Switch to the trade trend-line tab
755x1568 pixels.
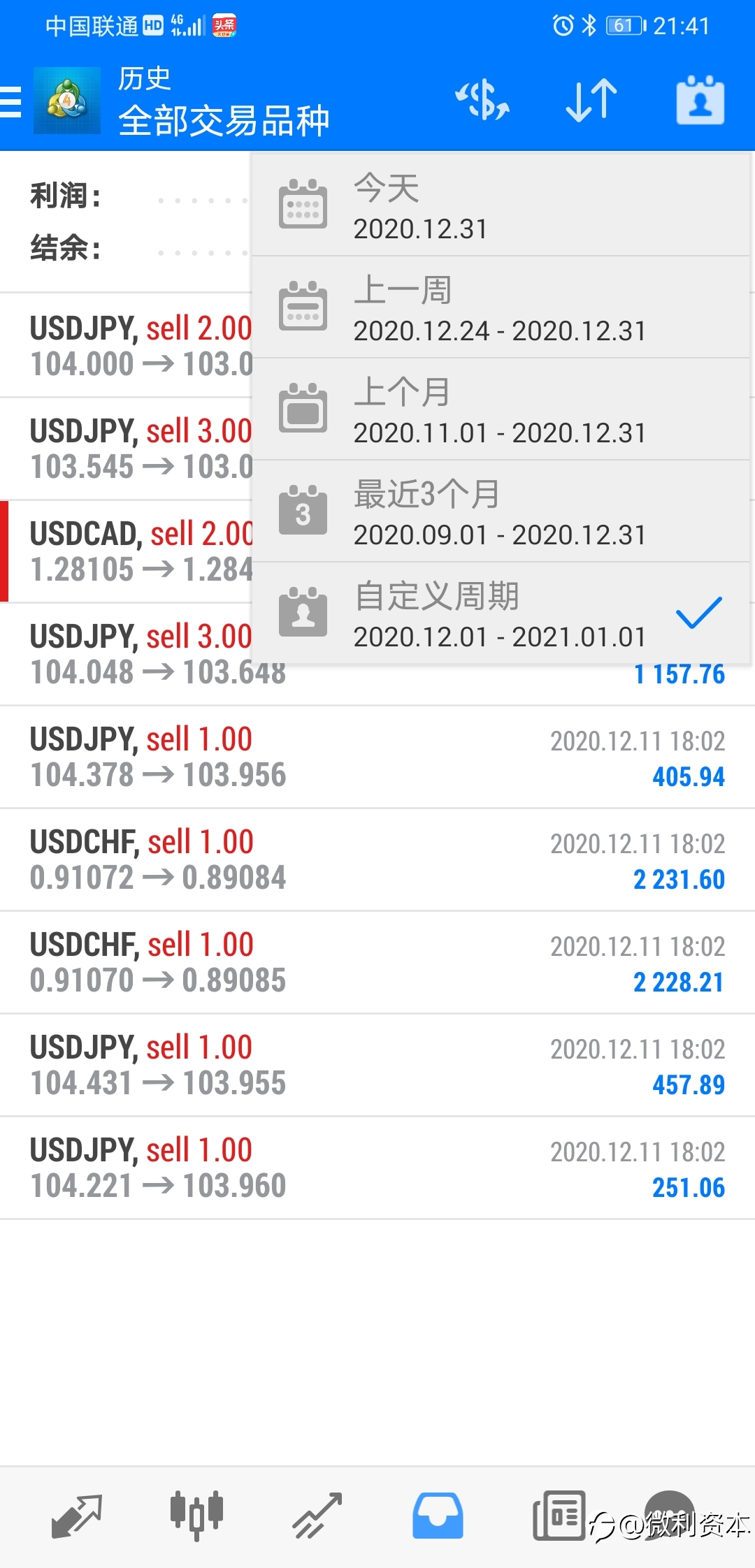[x=317, y=1516]
